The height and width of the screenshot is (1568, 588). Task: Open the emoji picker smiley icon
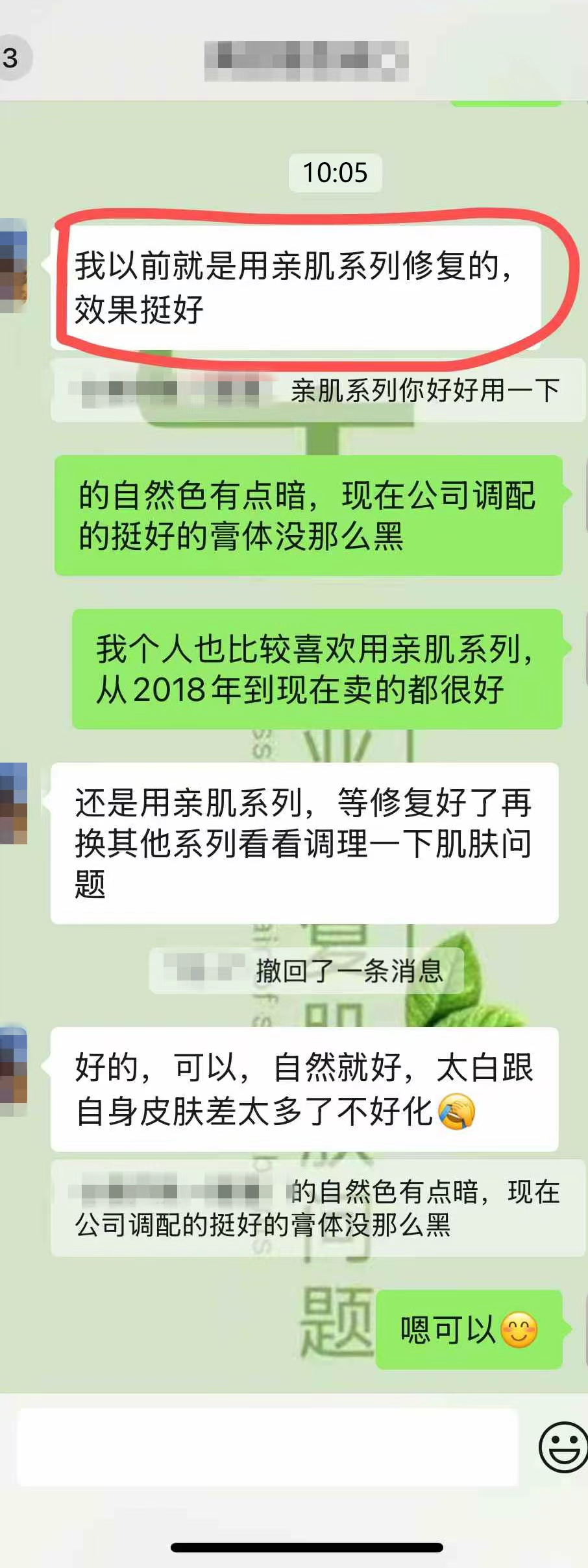(x=563, y=1447)
